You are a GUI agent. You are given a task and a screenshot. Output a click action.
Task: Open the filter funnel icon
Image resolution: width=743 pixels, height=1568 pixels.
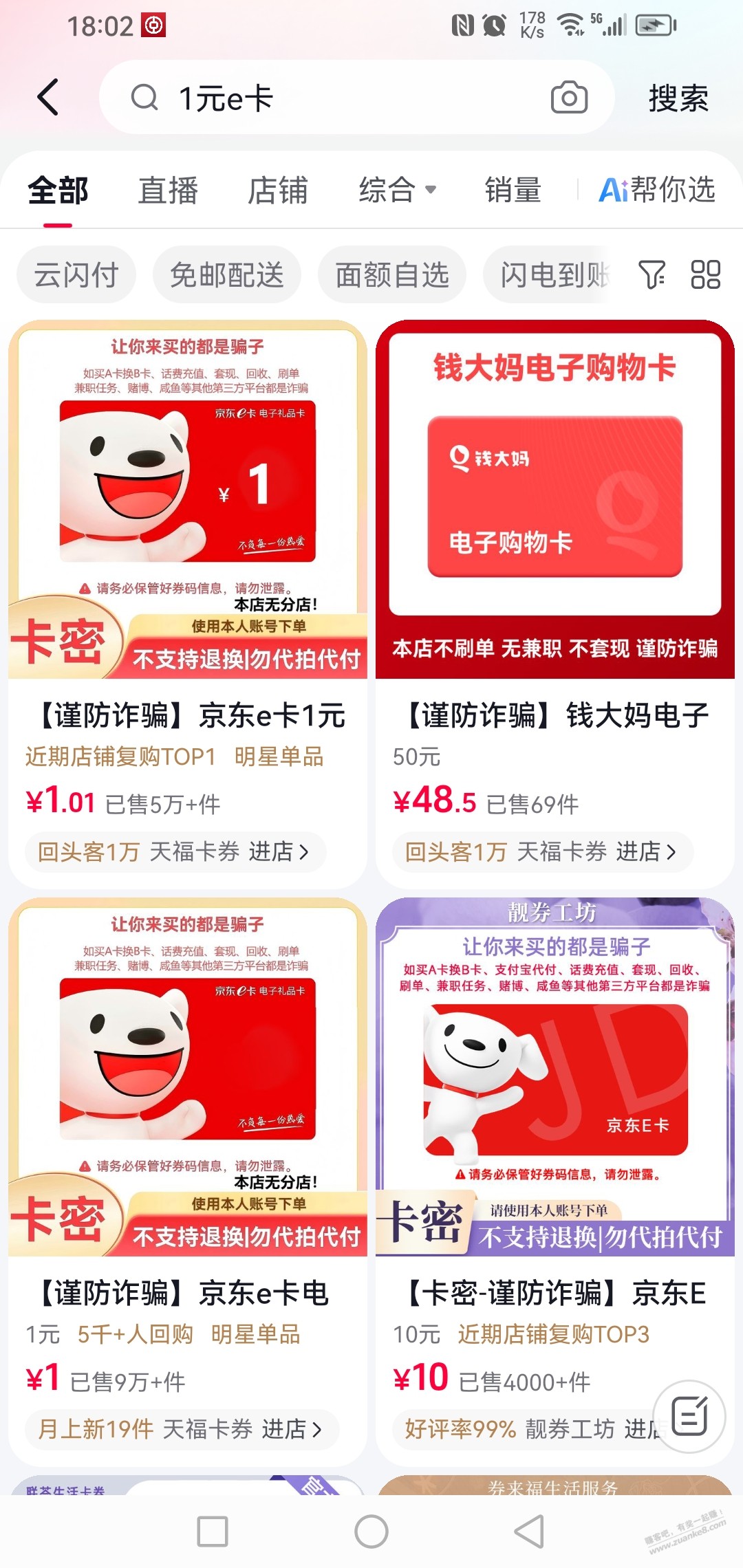(x=652, y=274)
